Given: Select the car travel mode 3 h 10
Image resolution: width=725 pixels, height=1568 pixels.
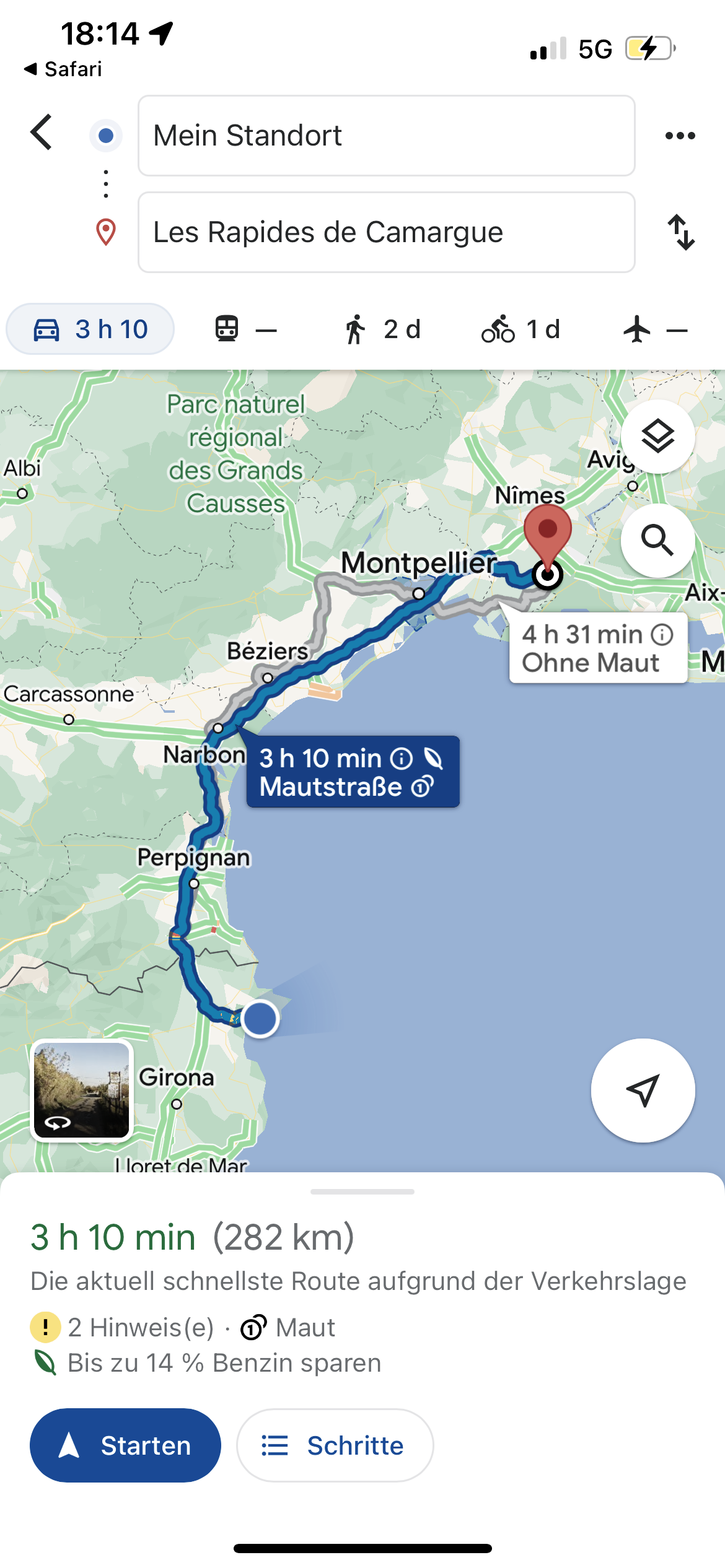Looking at the screenshot, I should tap(90, 329).
